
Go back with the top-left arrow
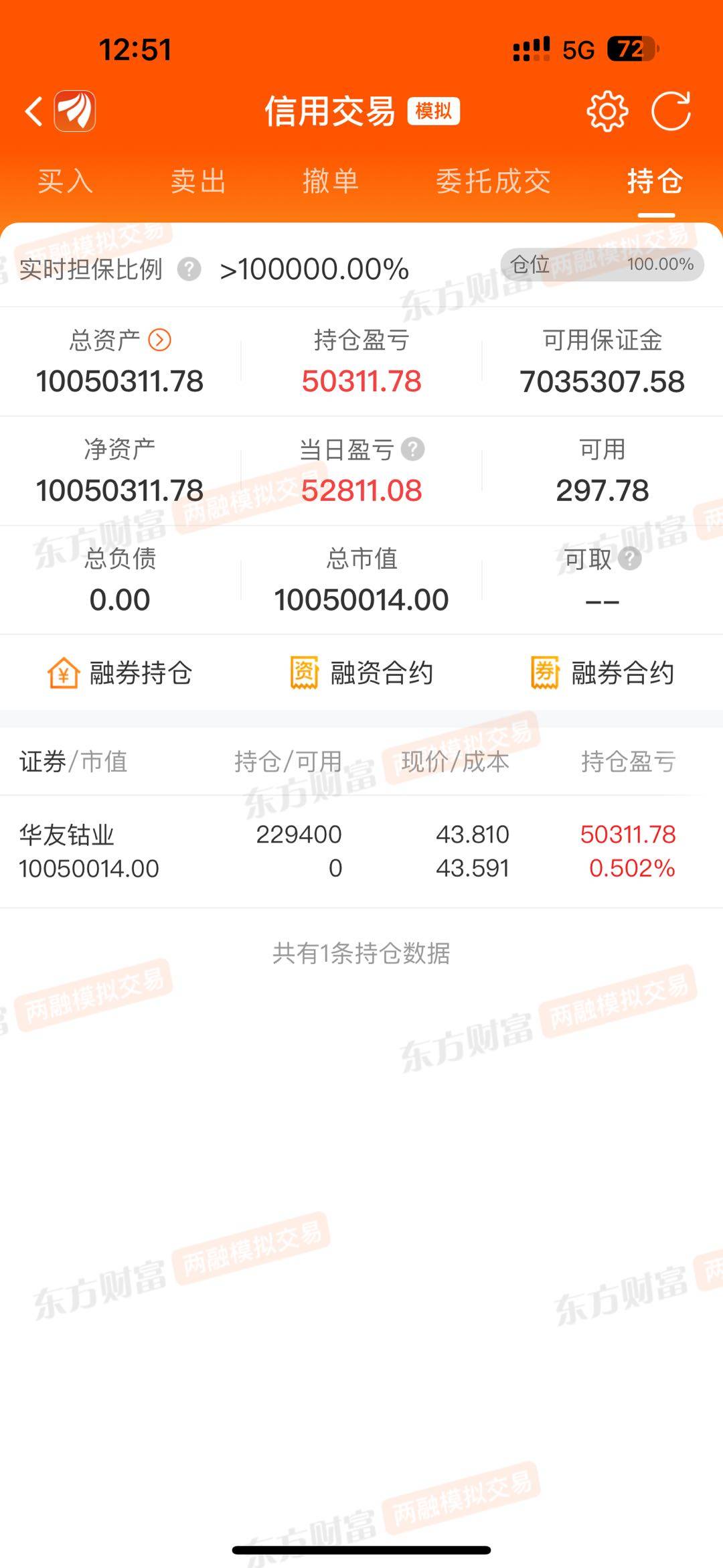pos(33,111)
